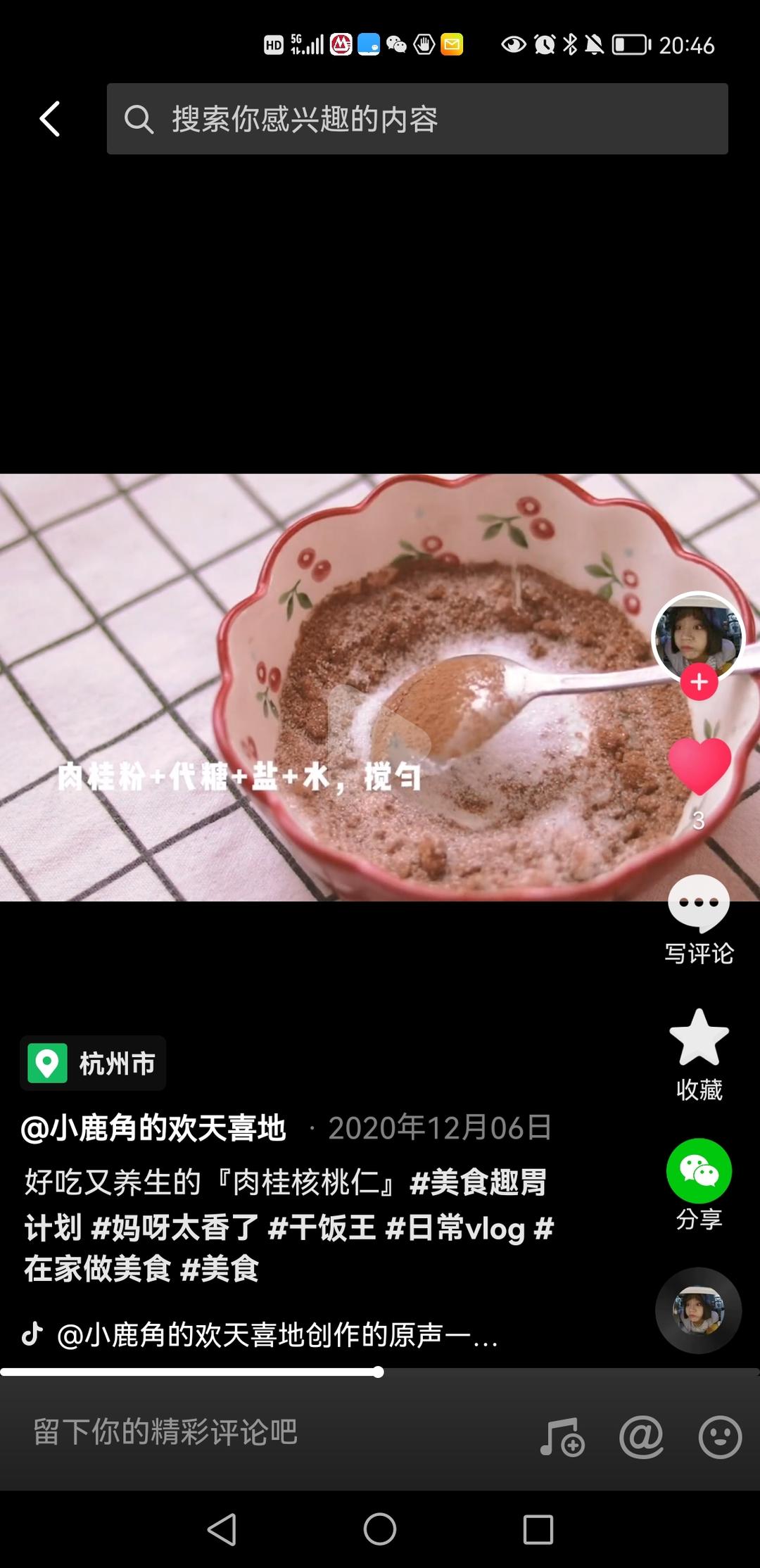Go back using the top-left arrow

[x=49, y=118]
